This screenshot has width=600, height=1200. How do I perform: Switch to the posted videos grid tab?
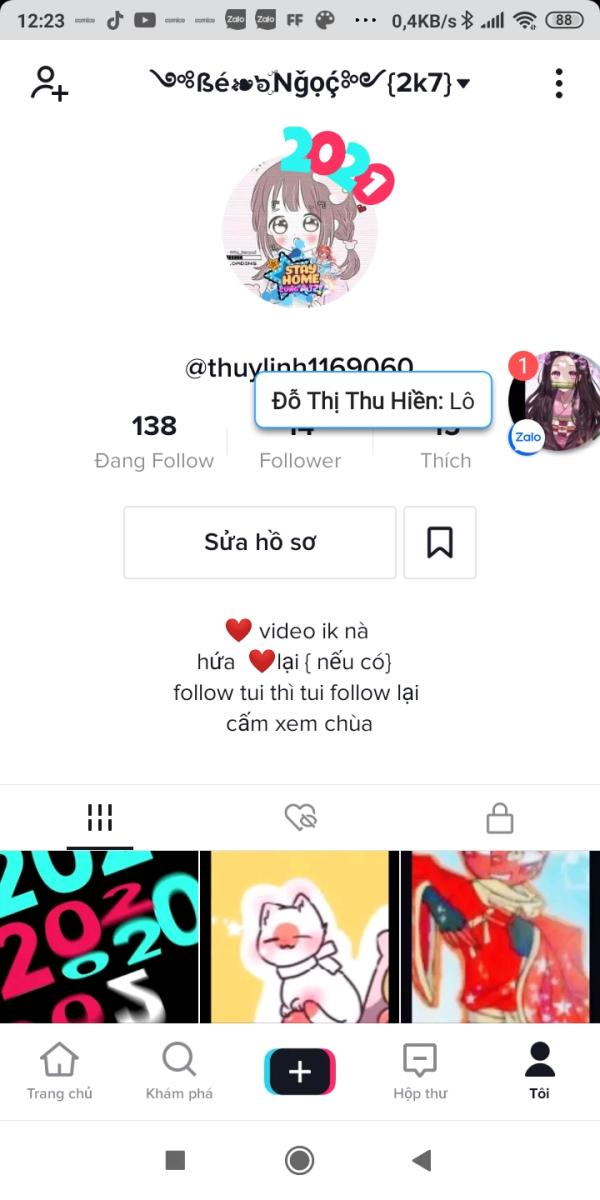coord(100,818)
